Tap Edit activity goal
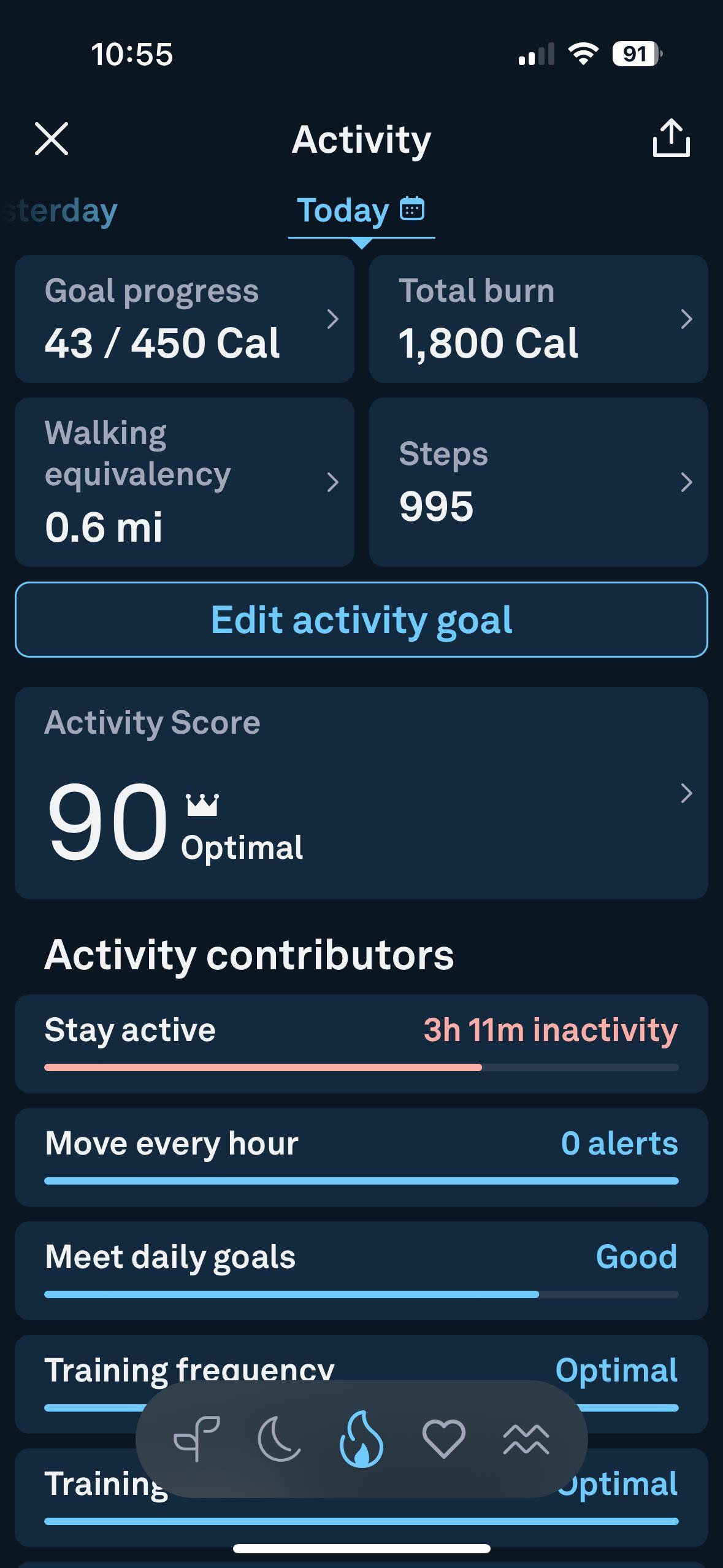 pos(361,620)
